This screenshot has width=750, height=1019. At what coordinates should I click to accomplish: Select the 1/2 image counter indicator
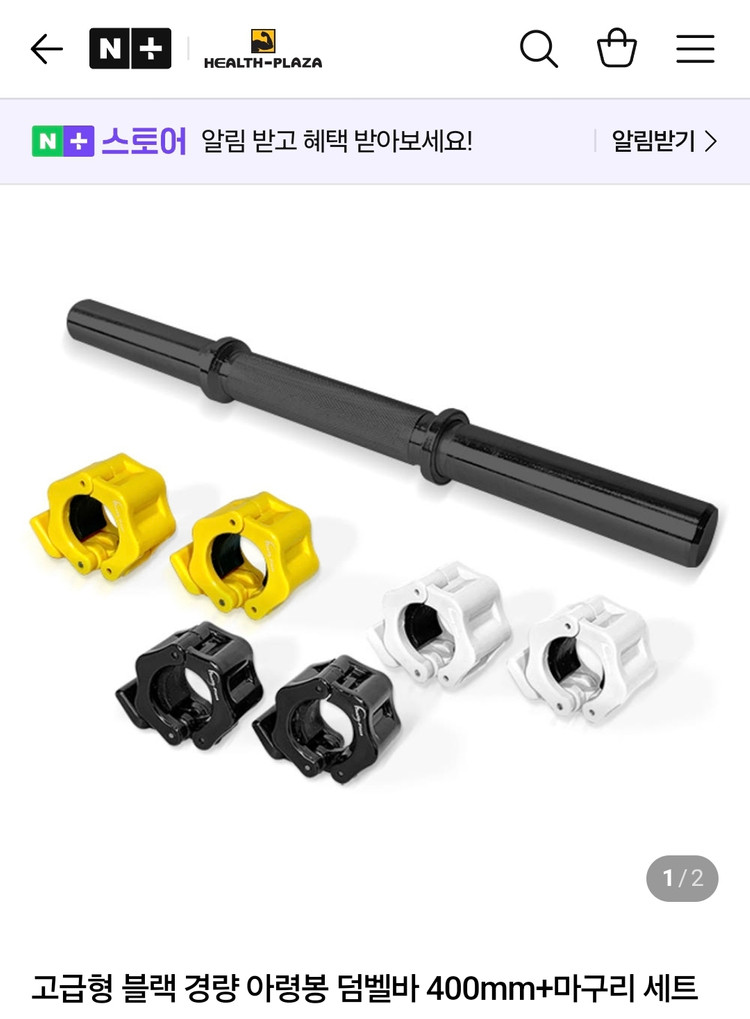(685, 878)
